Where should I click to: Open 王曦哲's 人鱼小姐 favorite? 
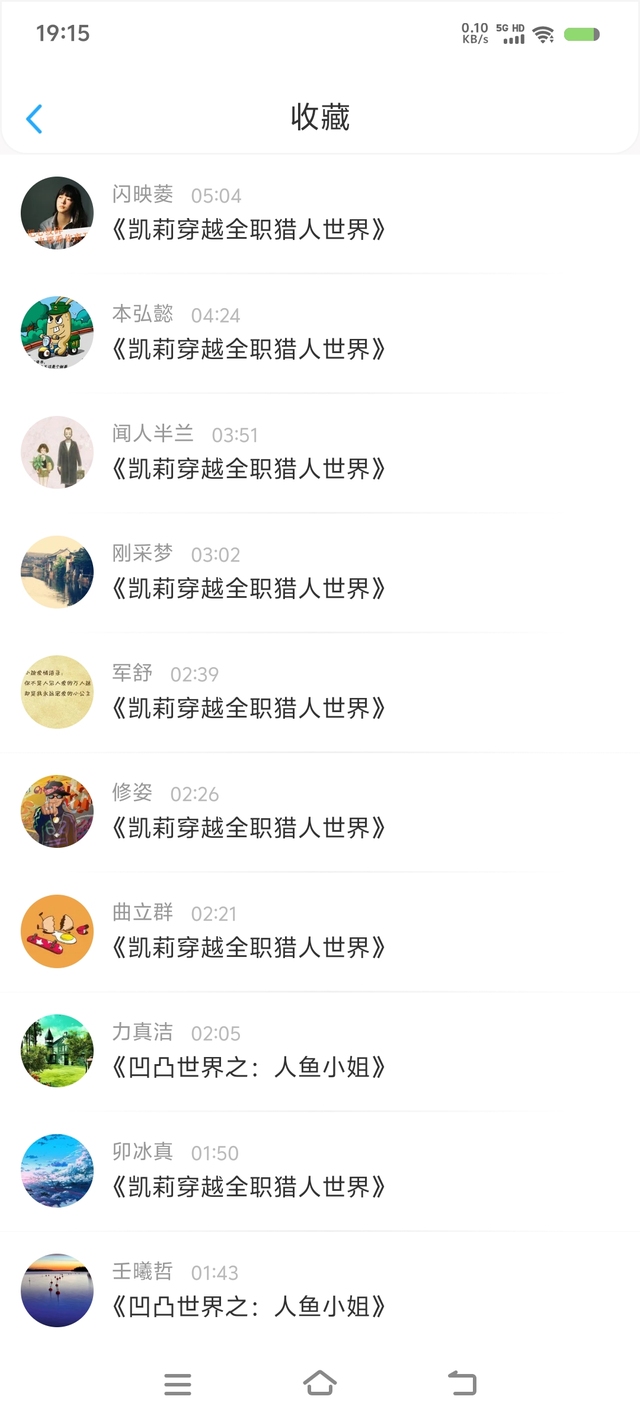[249, 1306]
